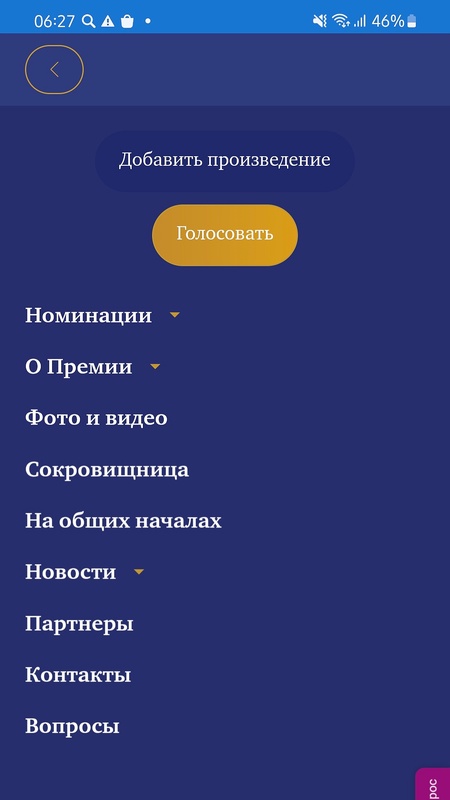
Task: Tap the back arrow button
Action: [54, 69]
